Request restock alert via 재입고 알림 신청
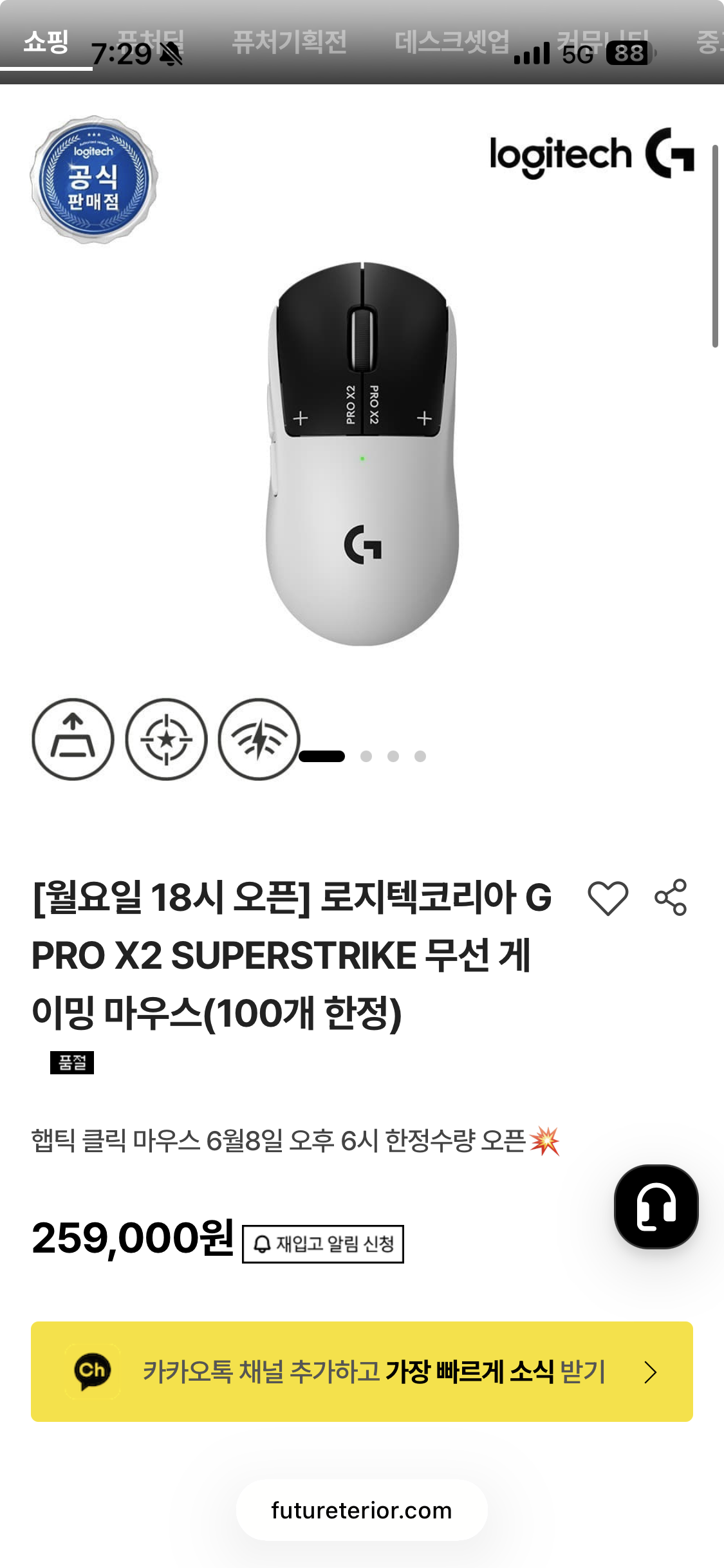 coord(323,1244)
